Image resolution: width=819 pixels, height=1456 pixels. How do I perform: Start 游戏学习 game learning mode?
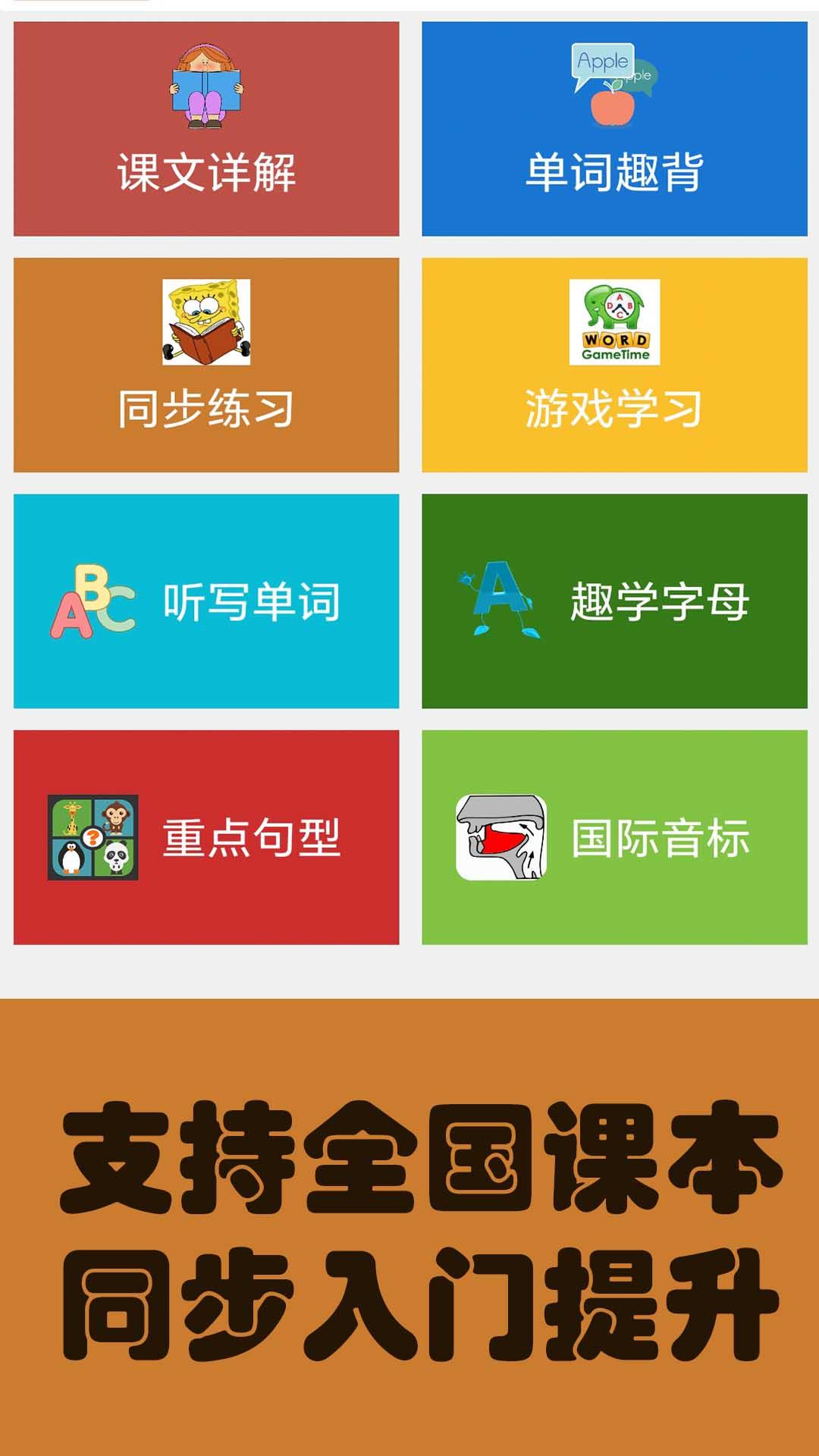[618, 408]
